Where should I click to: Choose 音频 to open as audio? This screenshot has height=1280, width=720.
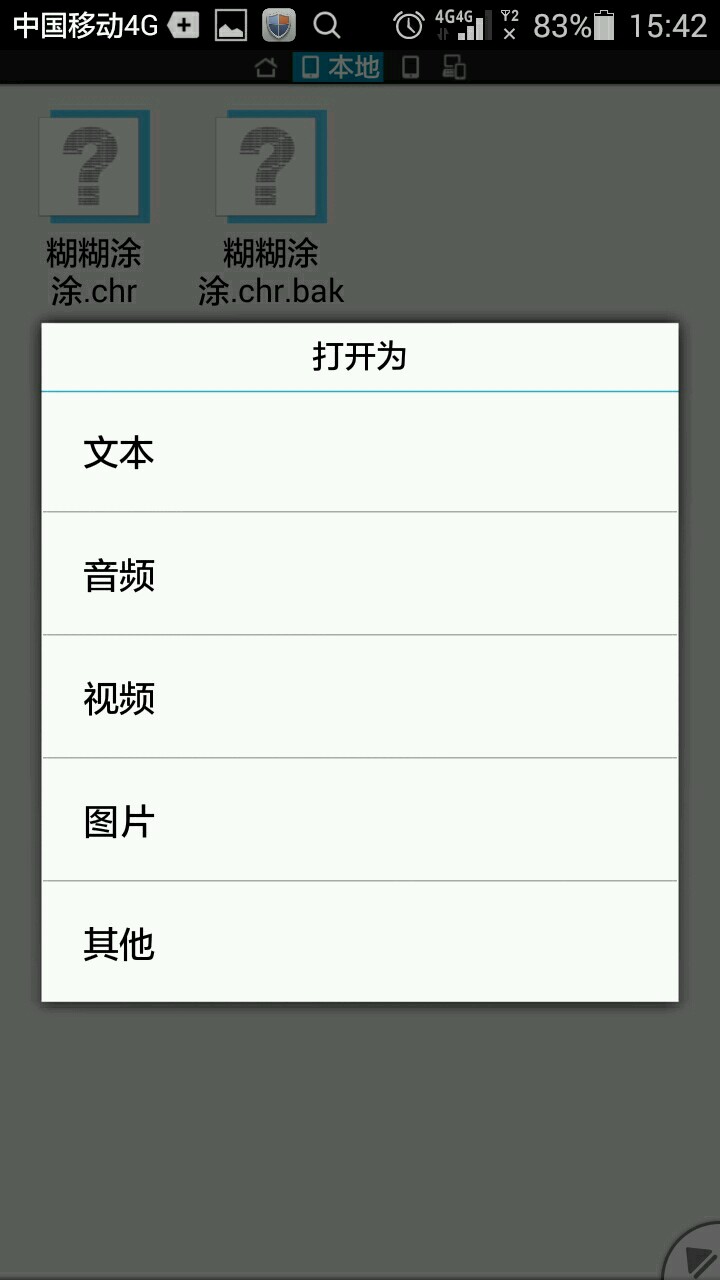click(359, 575)
